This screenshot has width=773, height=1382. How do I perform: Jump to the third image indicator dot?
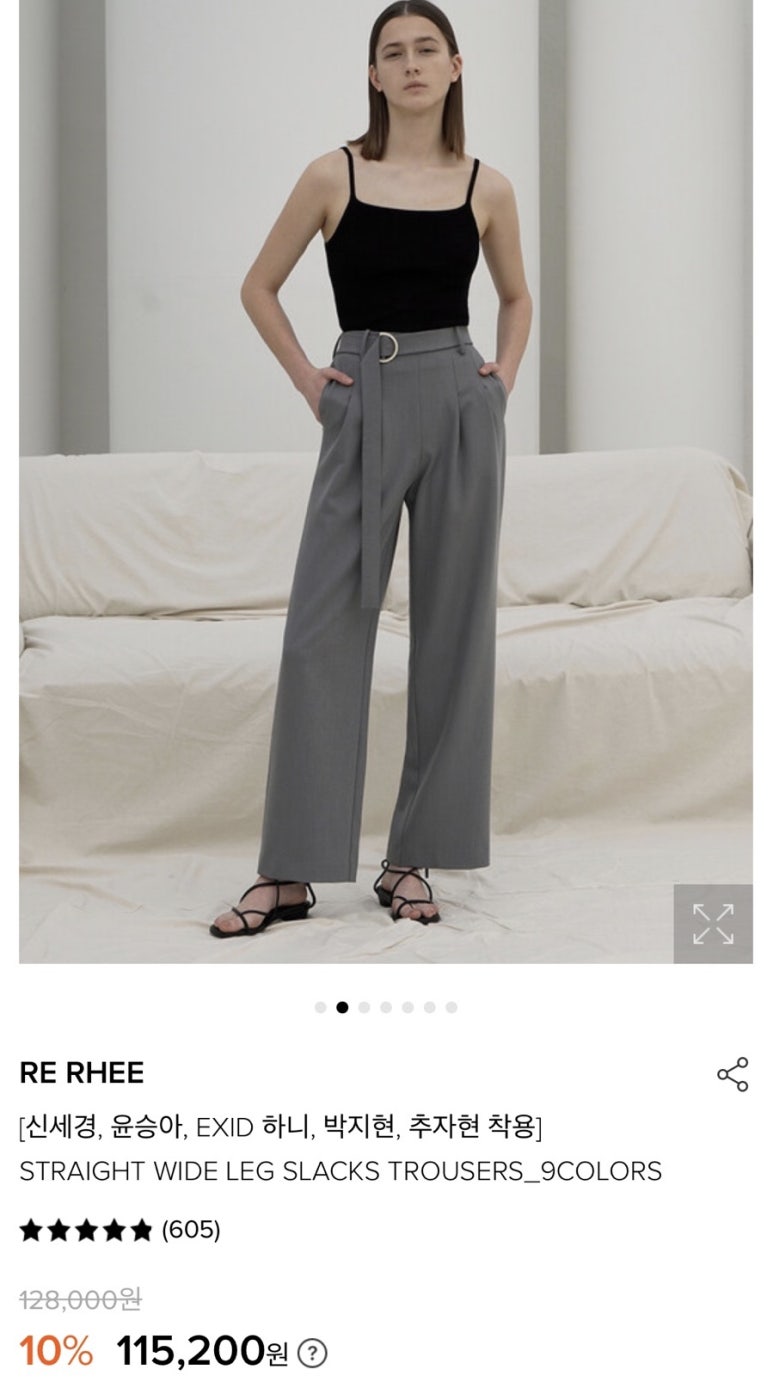click(364, 1007)
